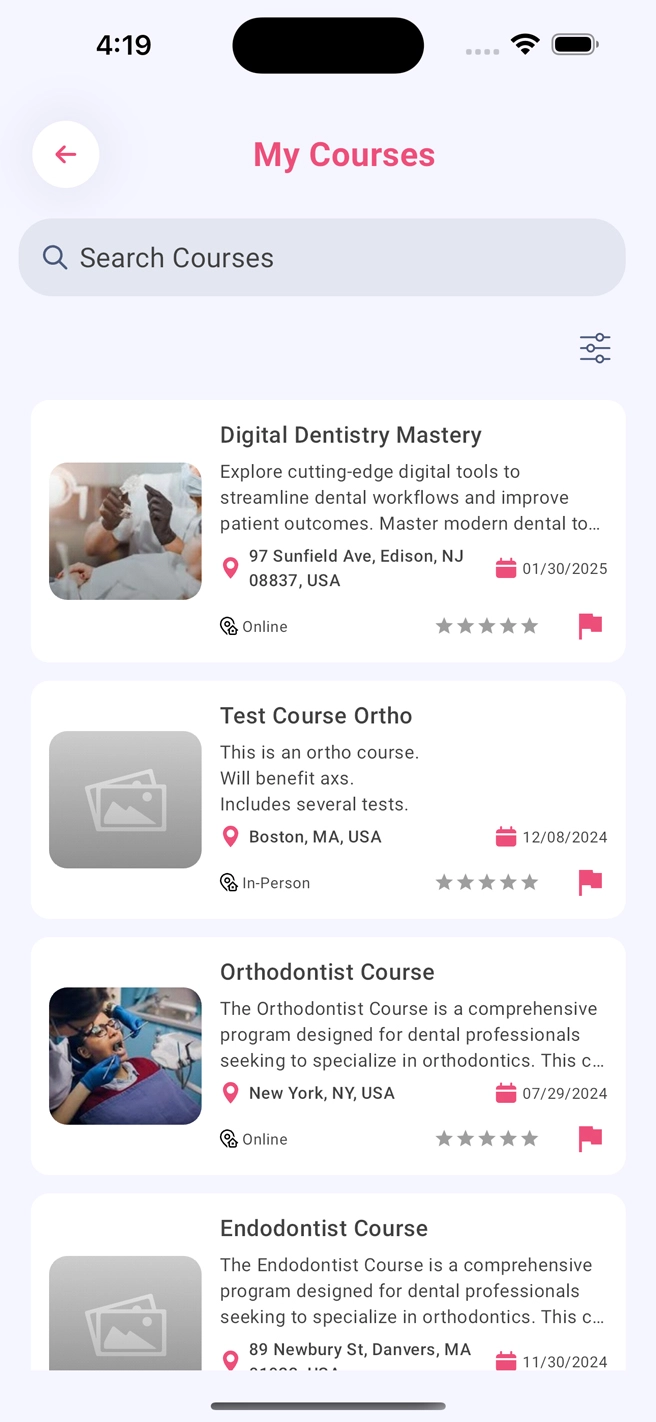Tap the Search Courses field
Screen dimensions: 656x1422
click(322, 258)
